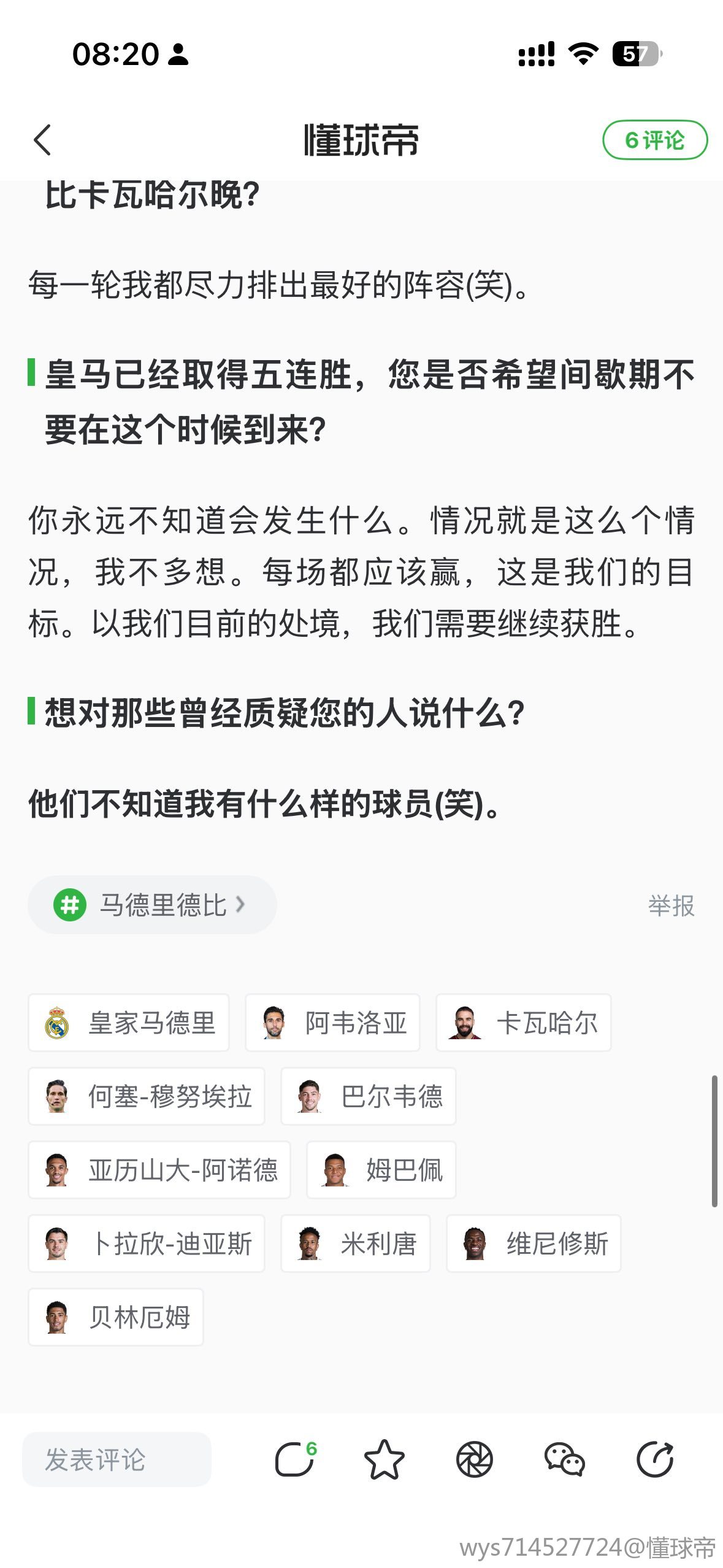Tap 举报 to report this article

click(671, 905)
